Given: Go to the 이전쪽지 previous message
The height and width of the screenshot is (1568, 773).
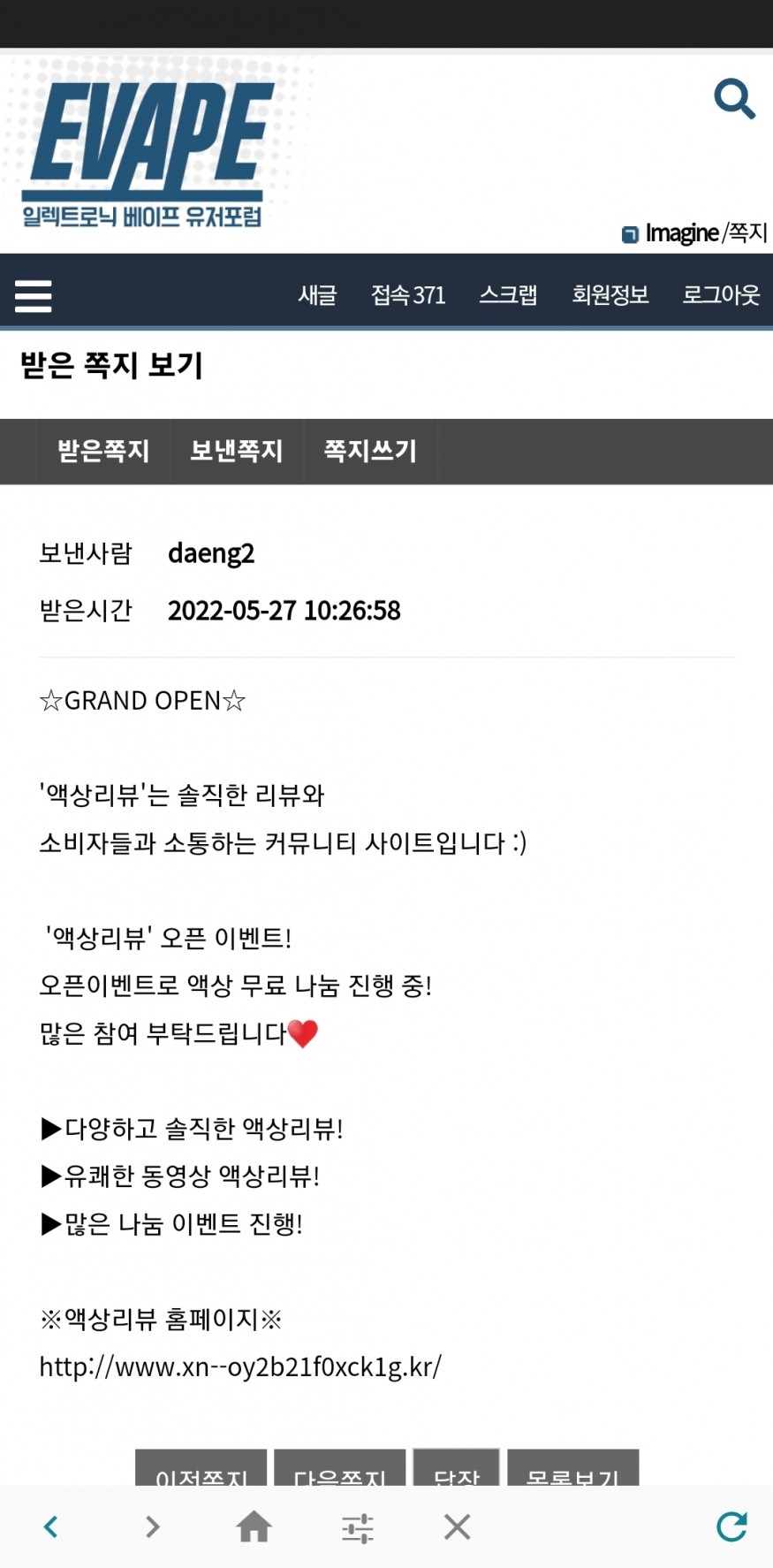Looking at the screenshot, I should pyautogui.click(x=201, y=1470).
